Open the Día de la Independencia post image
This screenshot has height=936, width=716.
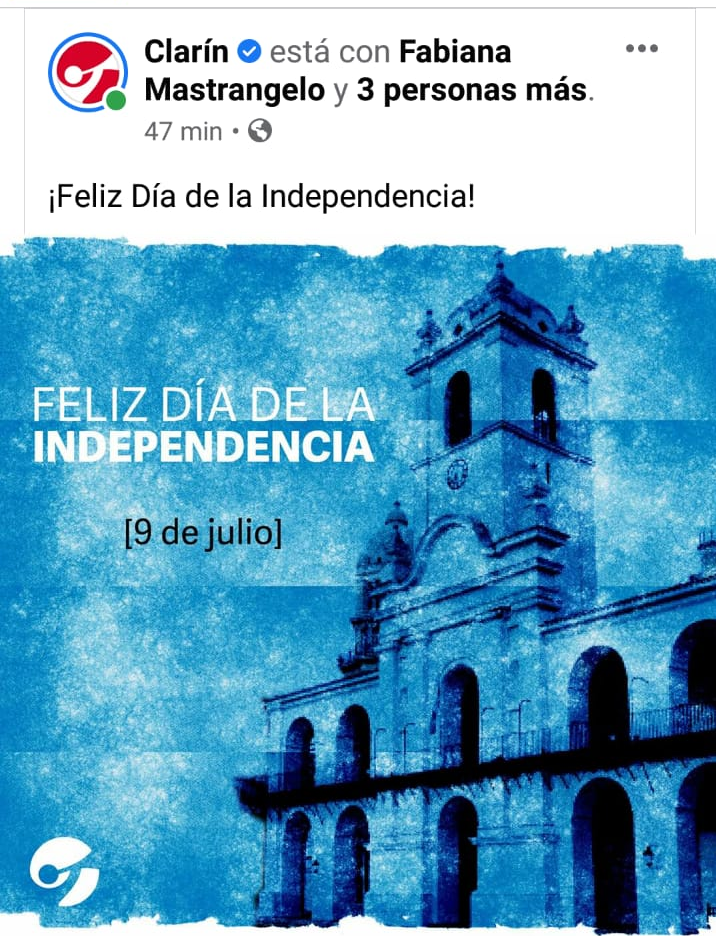358,585
